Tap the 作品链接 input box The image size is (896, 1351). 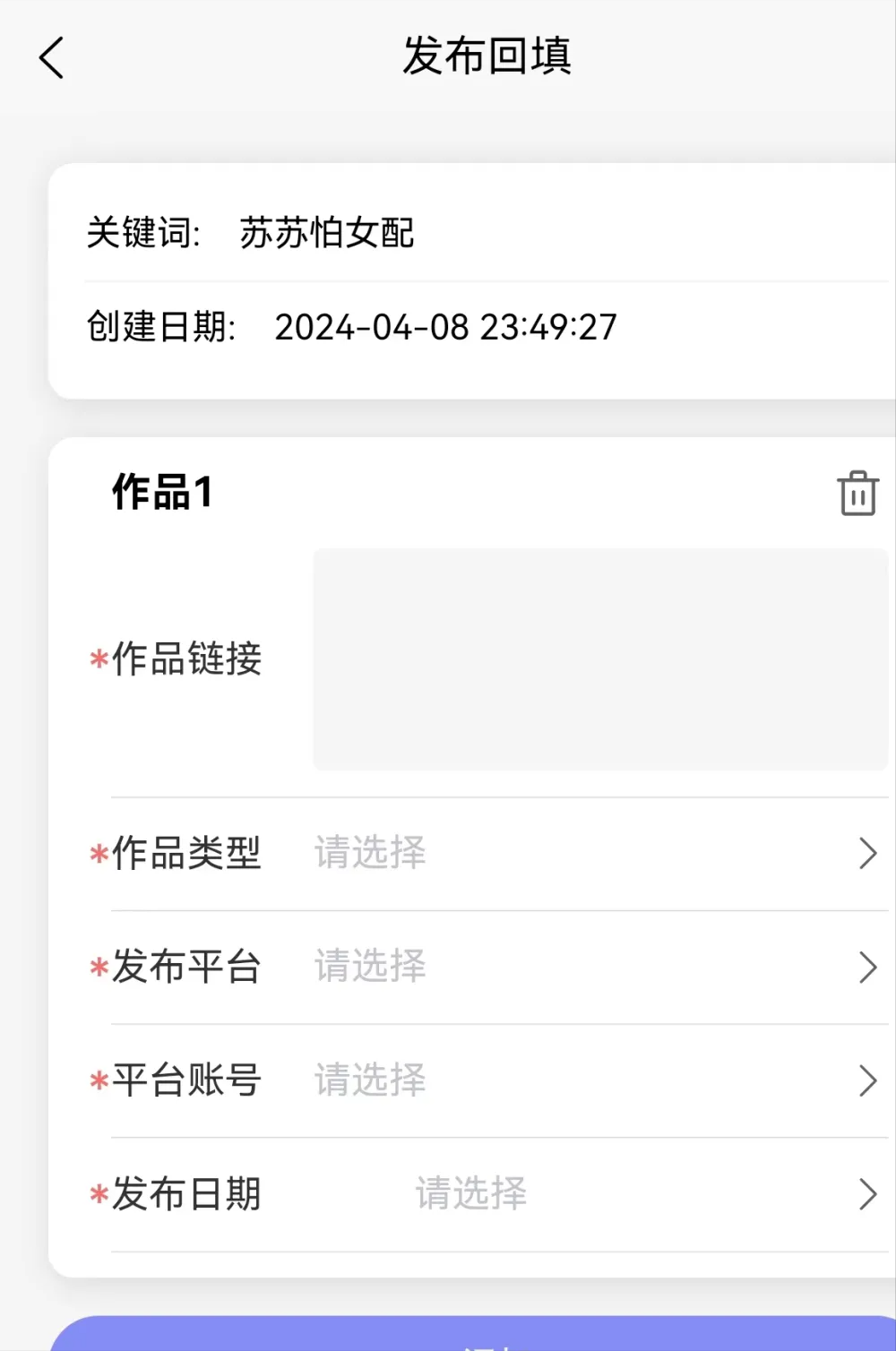click(x=599, y=659)
